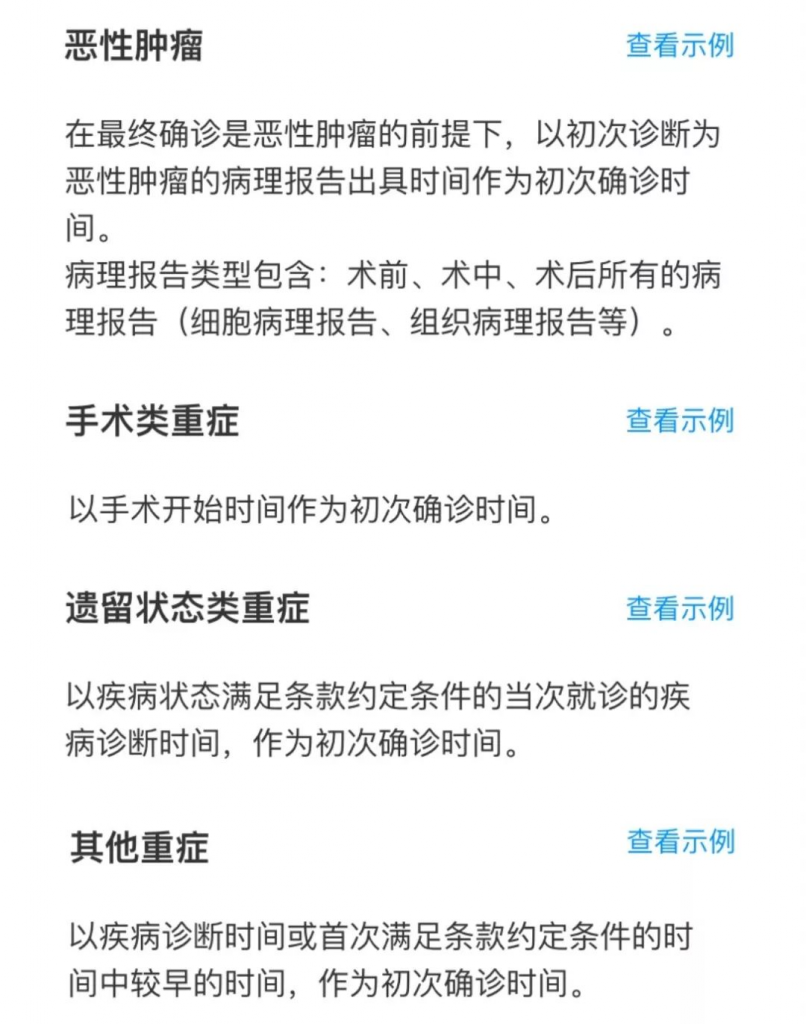The image size is (806, 1024).
Task: View example for 恶性肿瘤
Action: click(x=680, y=46)
